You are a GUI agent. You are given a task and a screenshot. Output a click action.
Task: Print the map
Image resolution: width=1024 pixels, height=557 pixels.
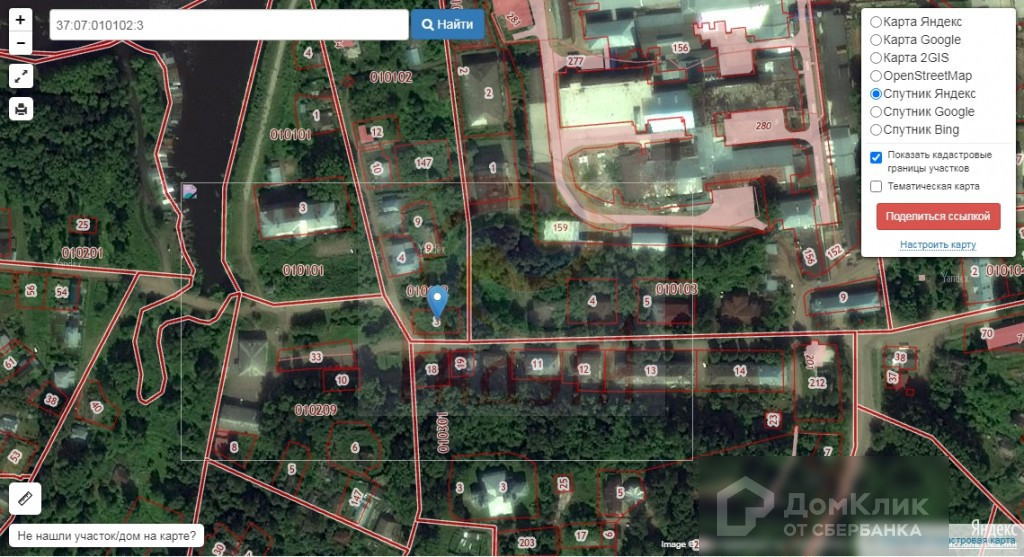click(x=21, y=108)
